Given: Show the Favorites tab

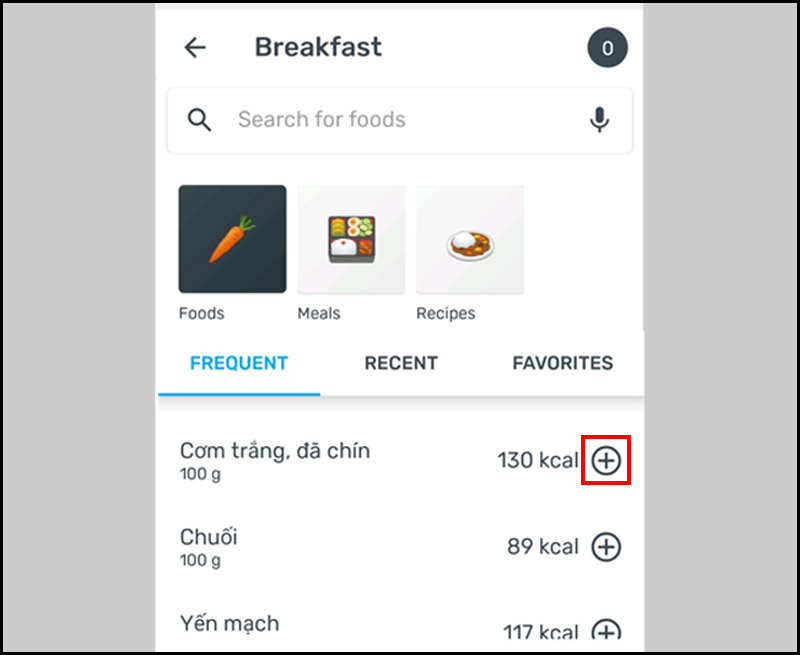Looking at the screenshot, I should [562, 363].
